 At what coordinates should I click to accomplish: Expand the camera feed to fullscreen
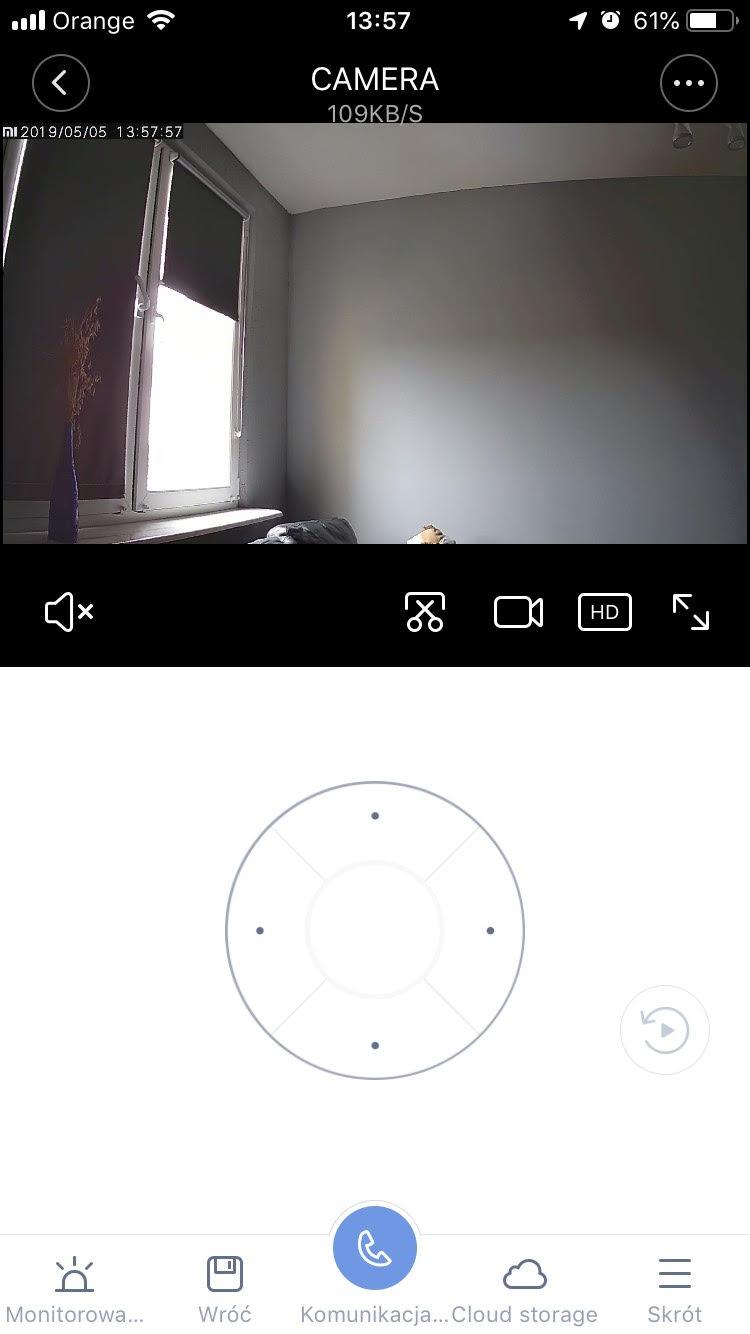[690, 612]
